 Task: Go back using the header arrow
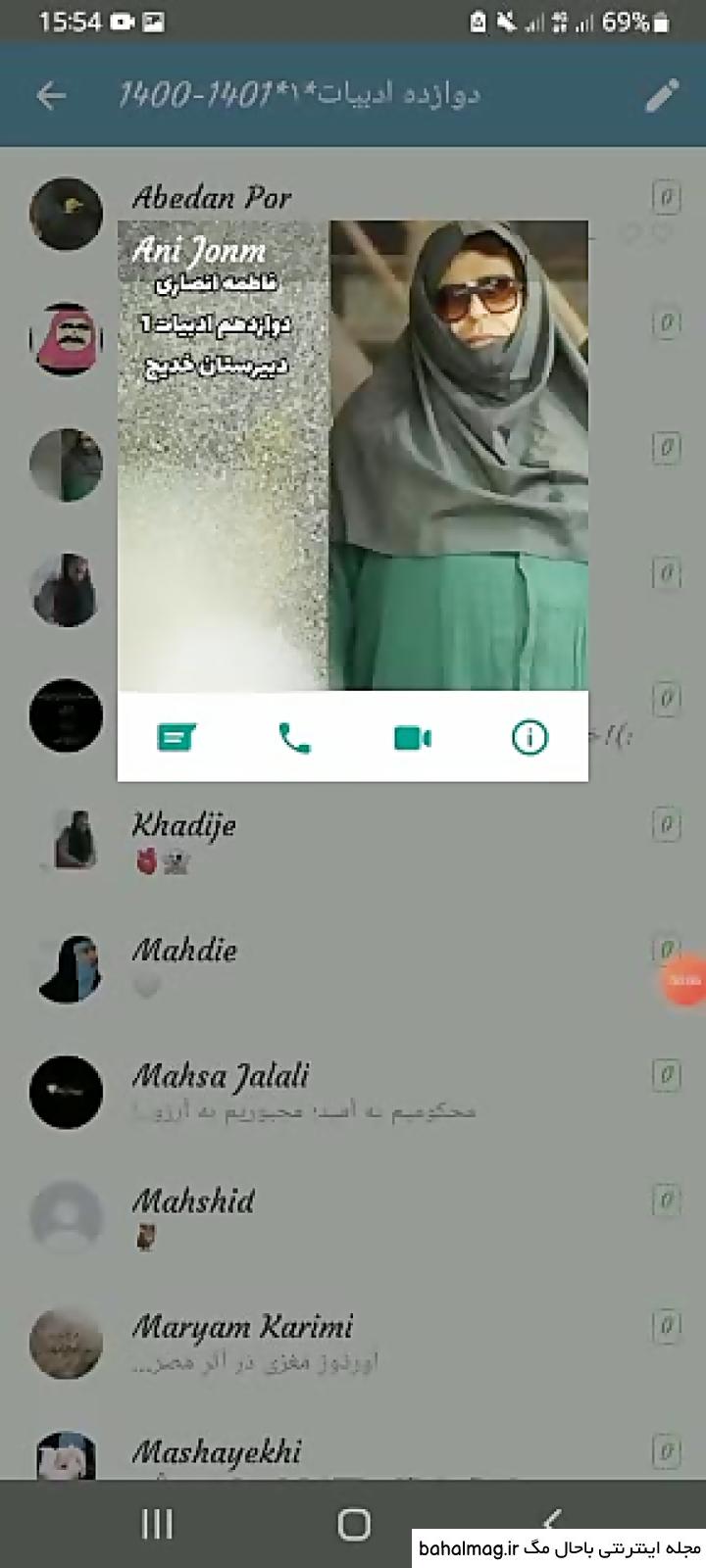click(51, 95)
